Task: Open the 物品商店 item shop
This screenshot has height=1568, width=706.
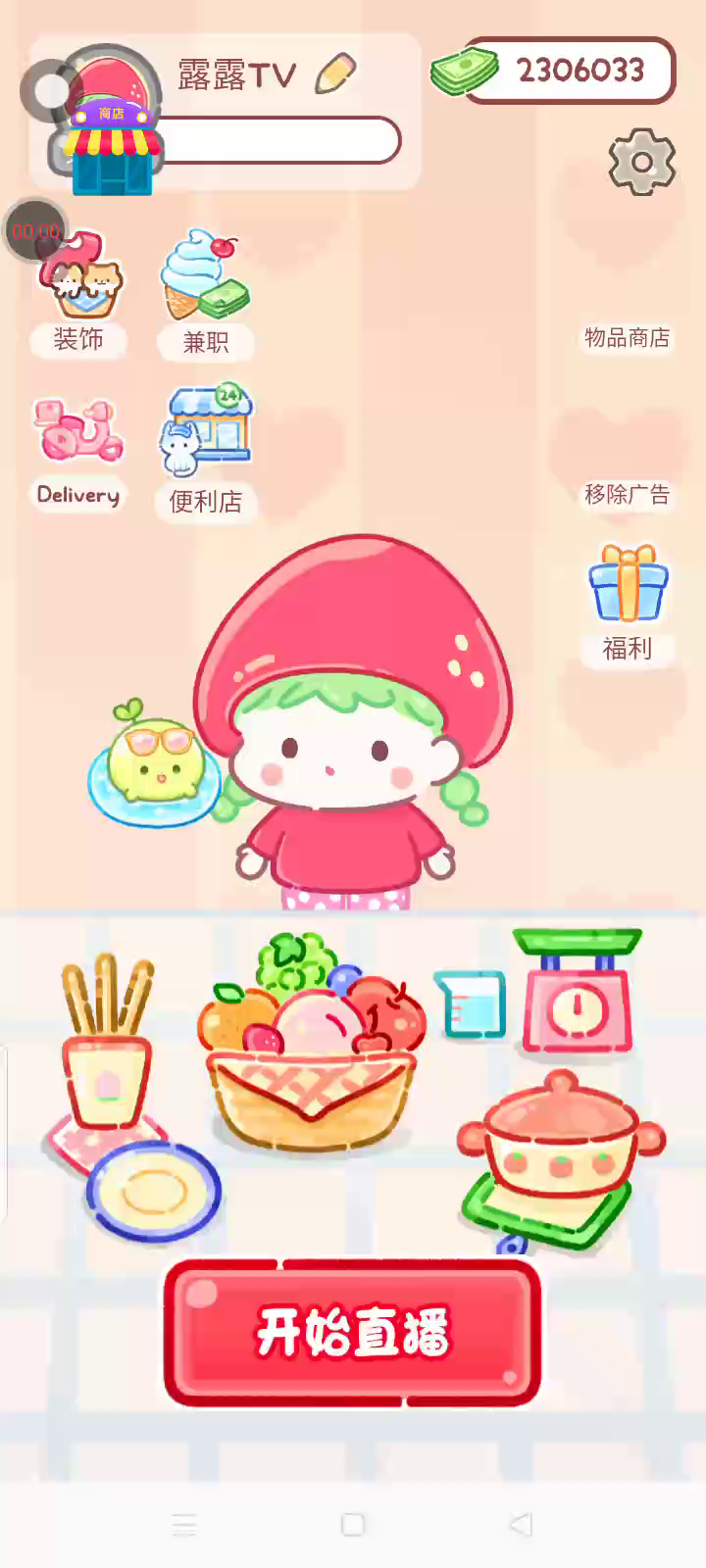Action: click(627, 338)
